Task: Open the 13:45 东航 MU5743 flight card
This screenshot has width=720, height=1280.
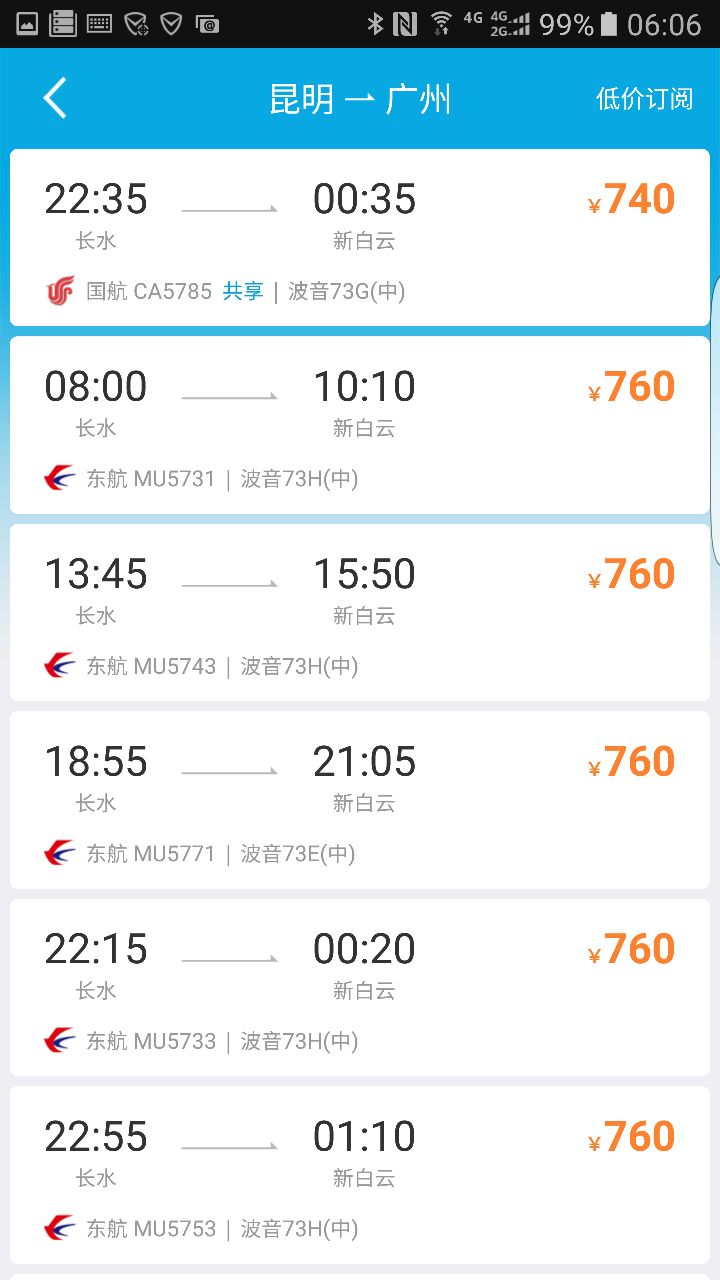Action: click(x=360, y=613)
